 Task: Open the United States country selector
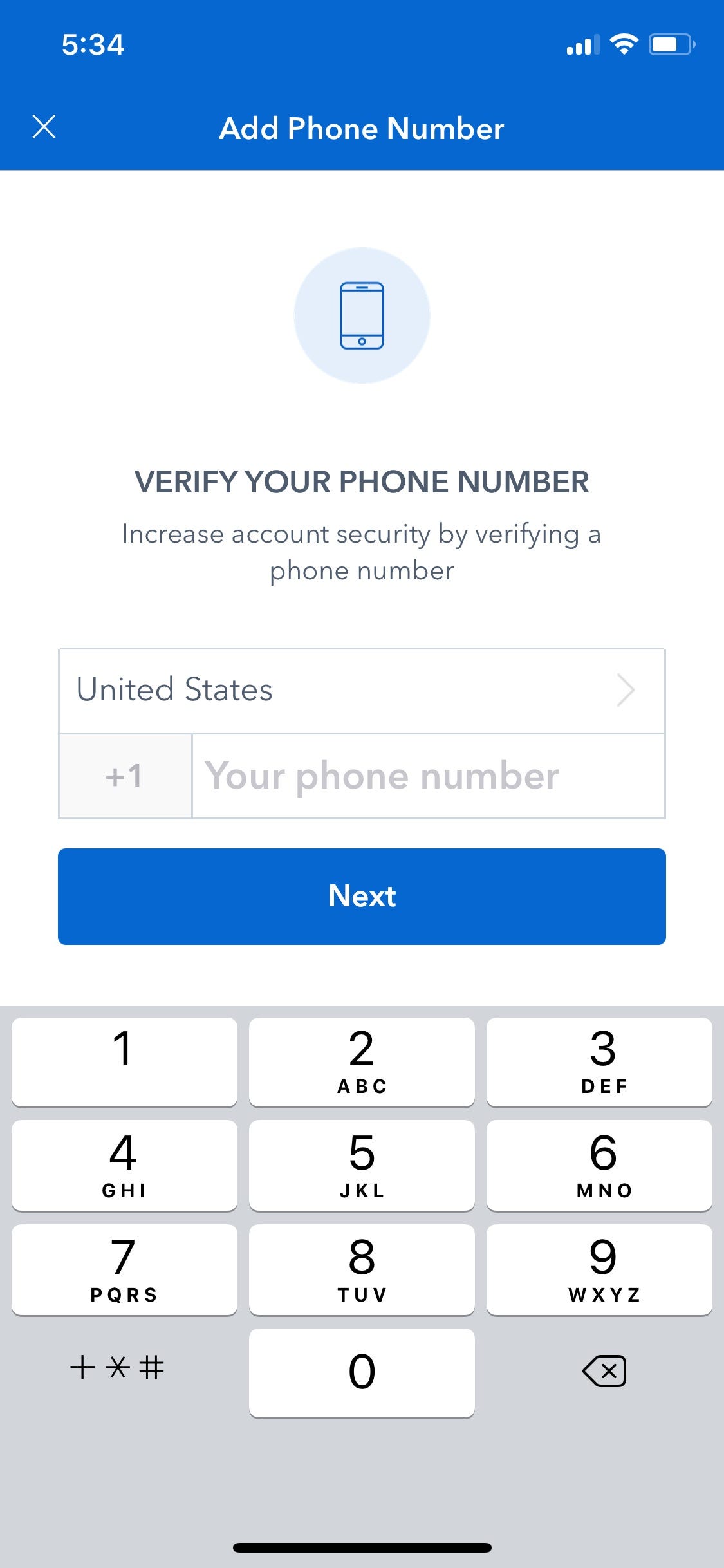click(x=362, y=690)
